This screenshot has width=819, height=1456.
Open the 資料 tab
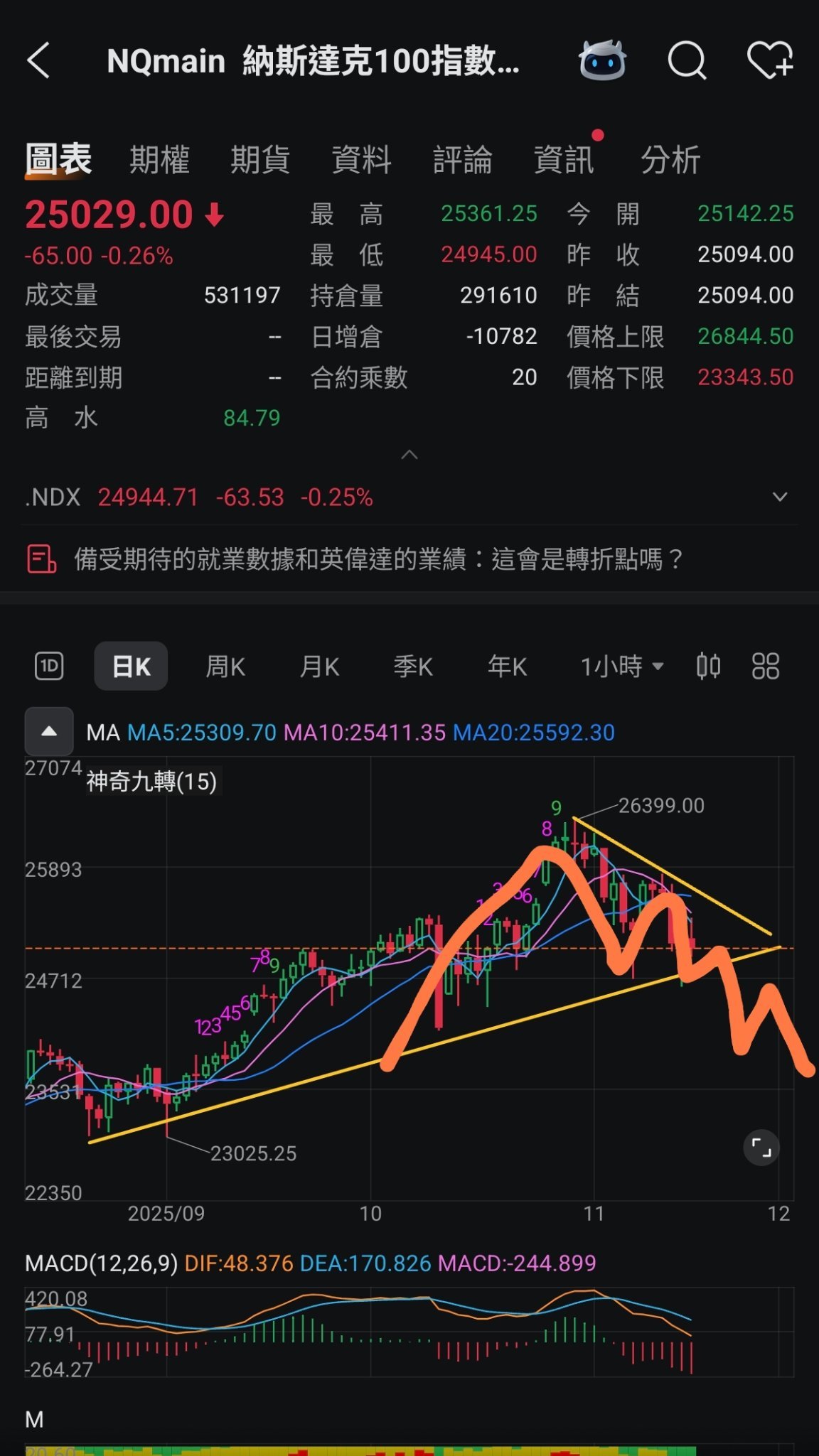click(362, 159)
